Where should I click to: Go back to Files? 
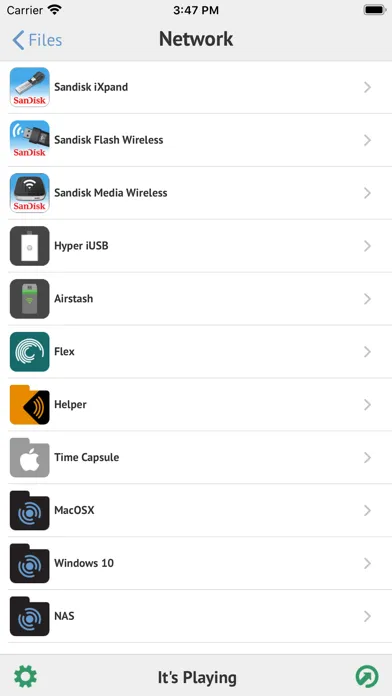(x=37, y=40)
